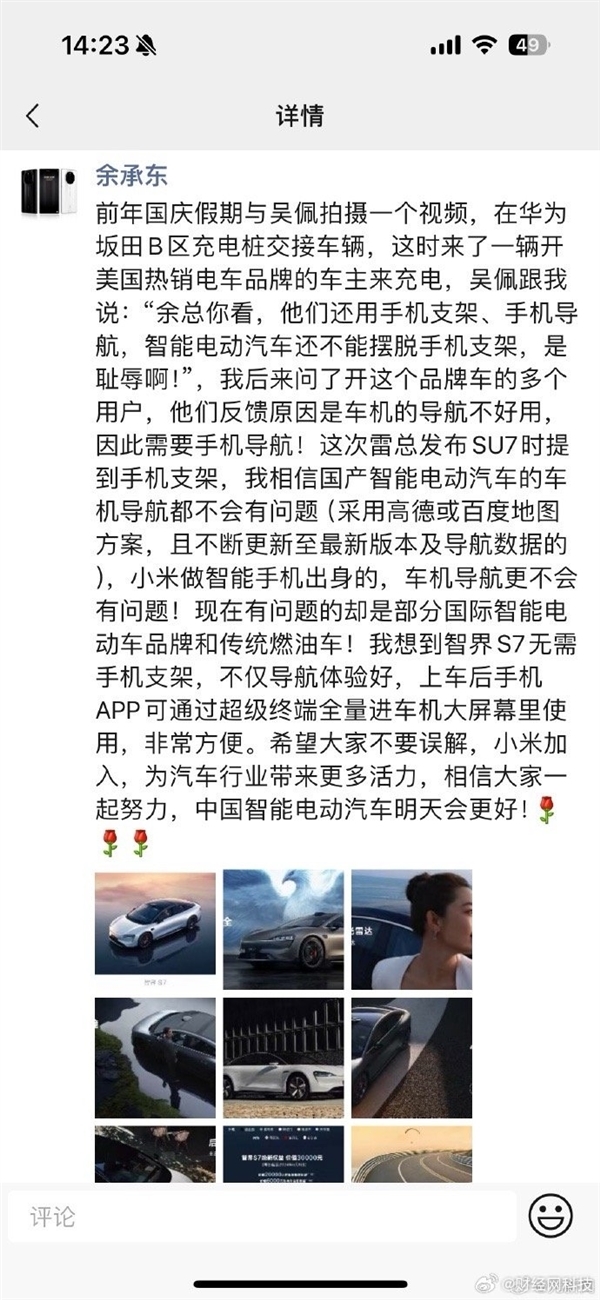The width and height of the screenshot is (600, 1300).
Task: View the winding road paraglider photo
Action: pyautogui.click(x=411, y=1154)
